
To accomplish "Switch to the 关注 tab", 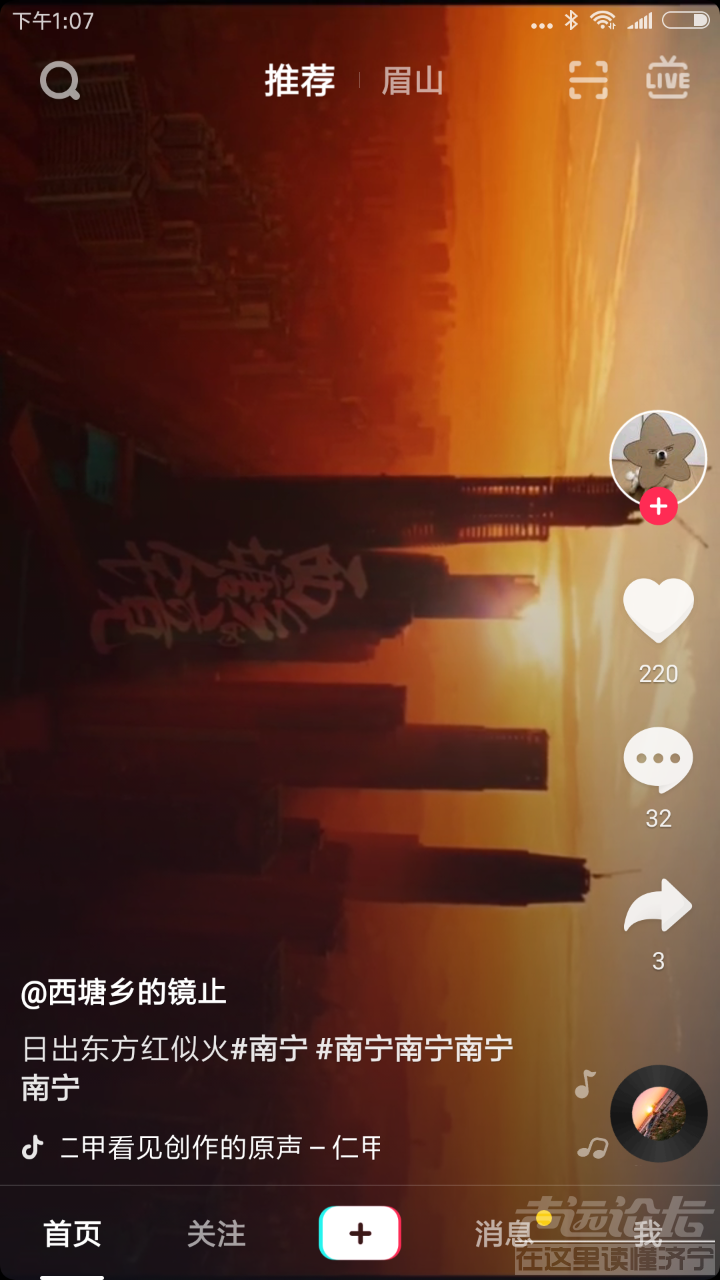I will (216, 1234).
